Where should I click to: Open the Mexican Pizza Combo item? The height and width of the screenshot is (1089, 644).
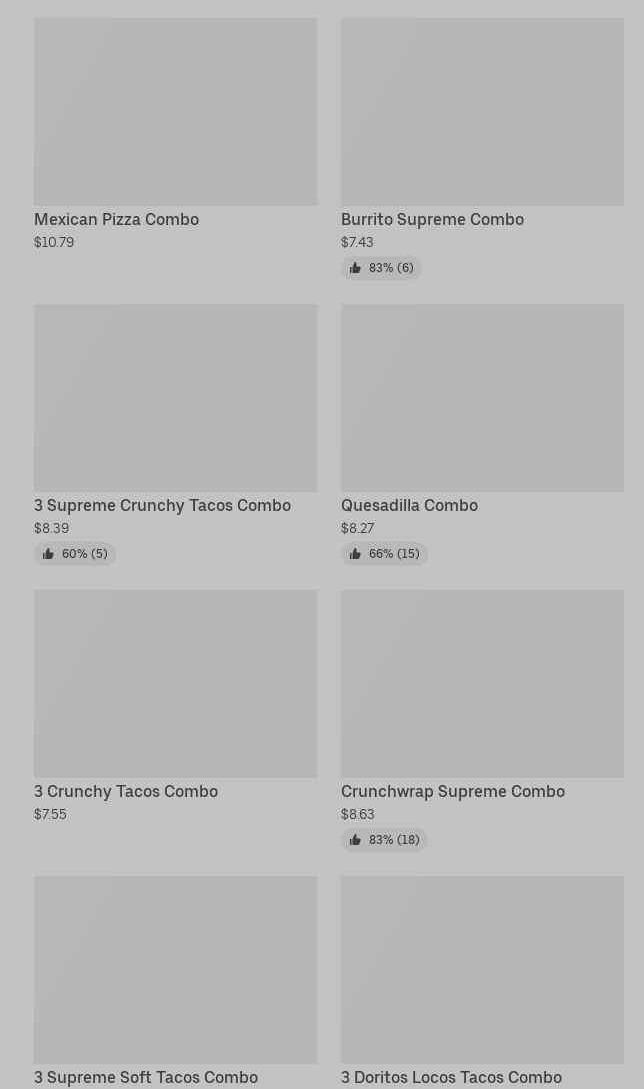(175, 134)
